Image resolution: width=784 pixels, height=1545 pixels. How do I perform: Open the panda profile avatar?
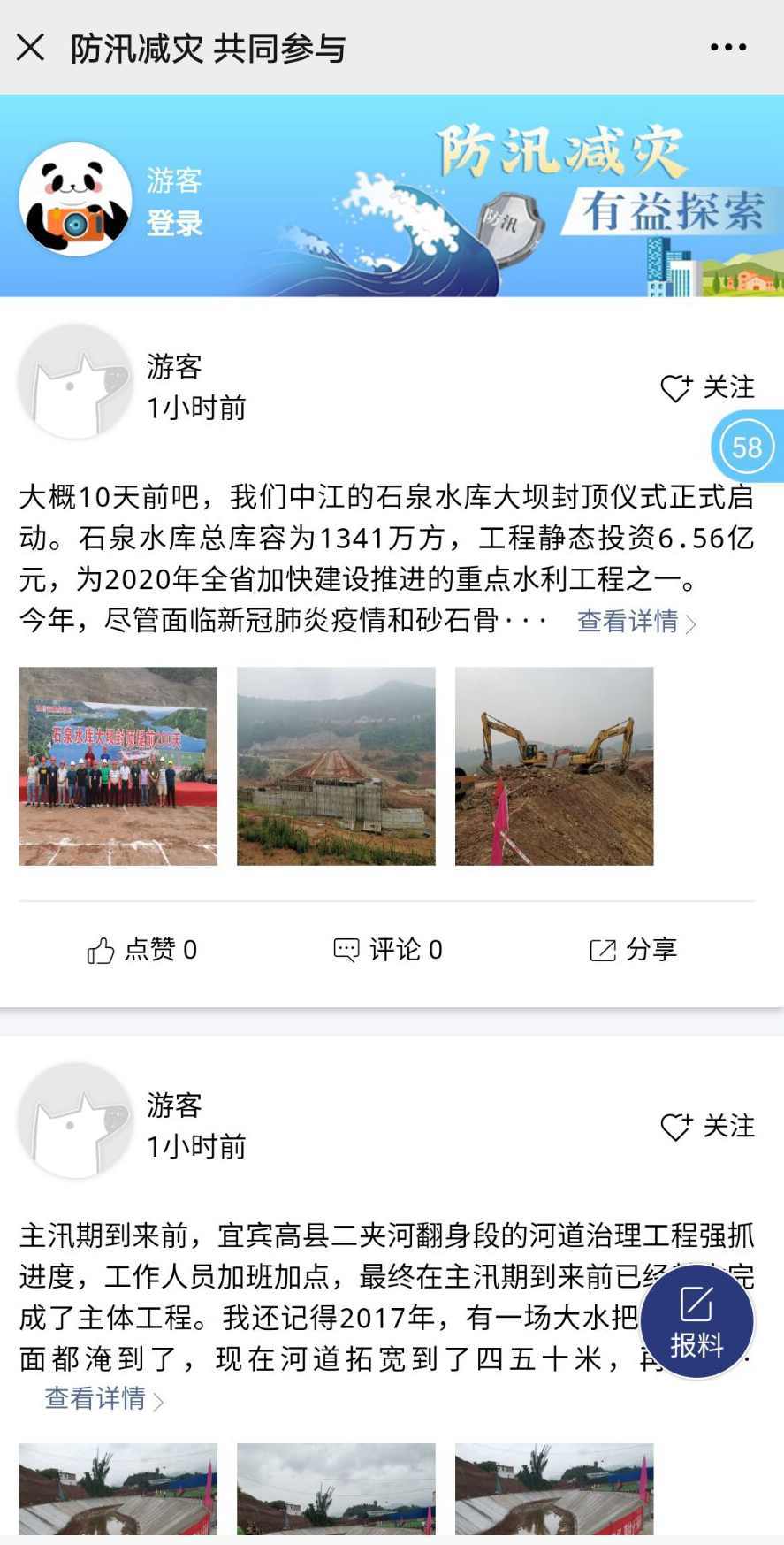(75, 199)
